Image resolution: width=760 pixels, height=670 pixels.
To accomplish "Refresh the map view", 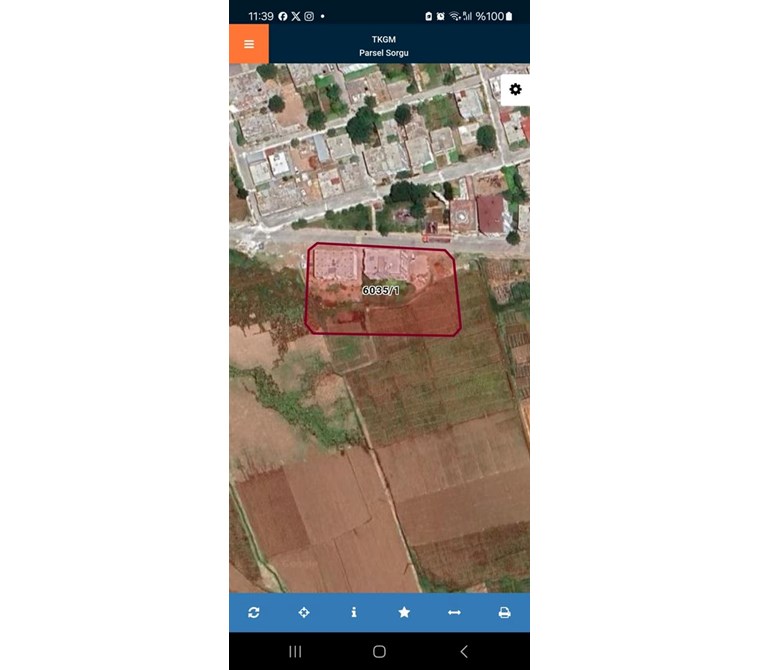I will tap(254, 612).
